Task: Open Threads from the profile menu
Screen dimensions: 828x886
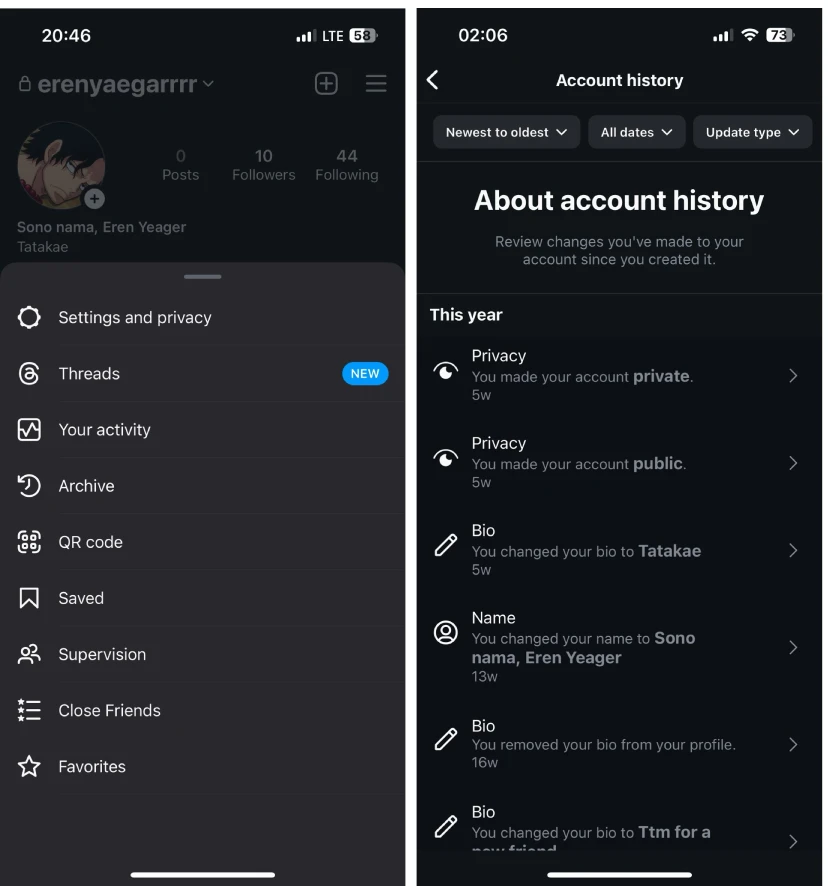Action: tap(89, 373)
